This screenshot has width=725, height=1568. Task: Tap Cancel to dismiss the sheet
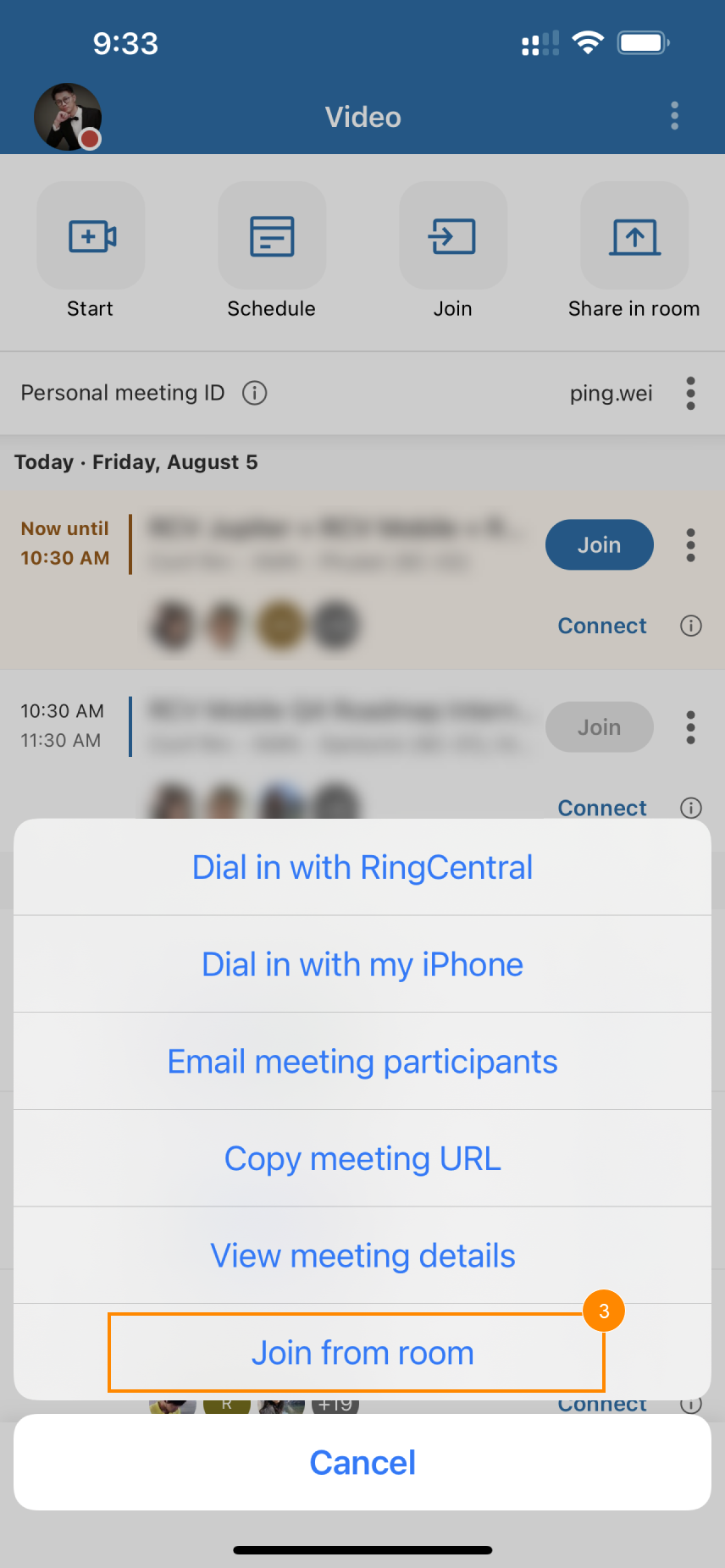[362, 1462]
